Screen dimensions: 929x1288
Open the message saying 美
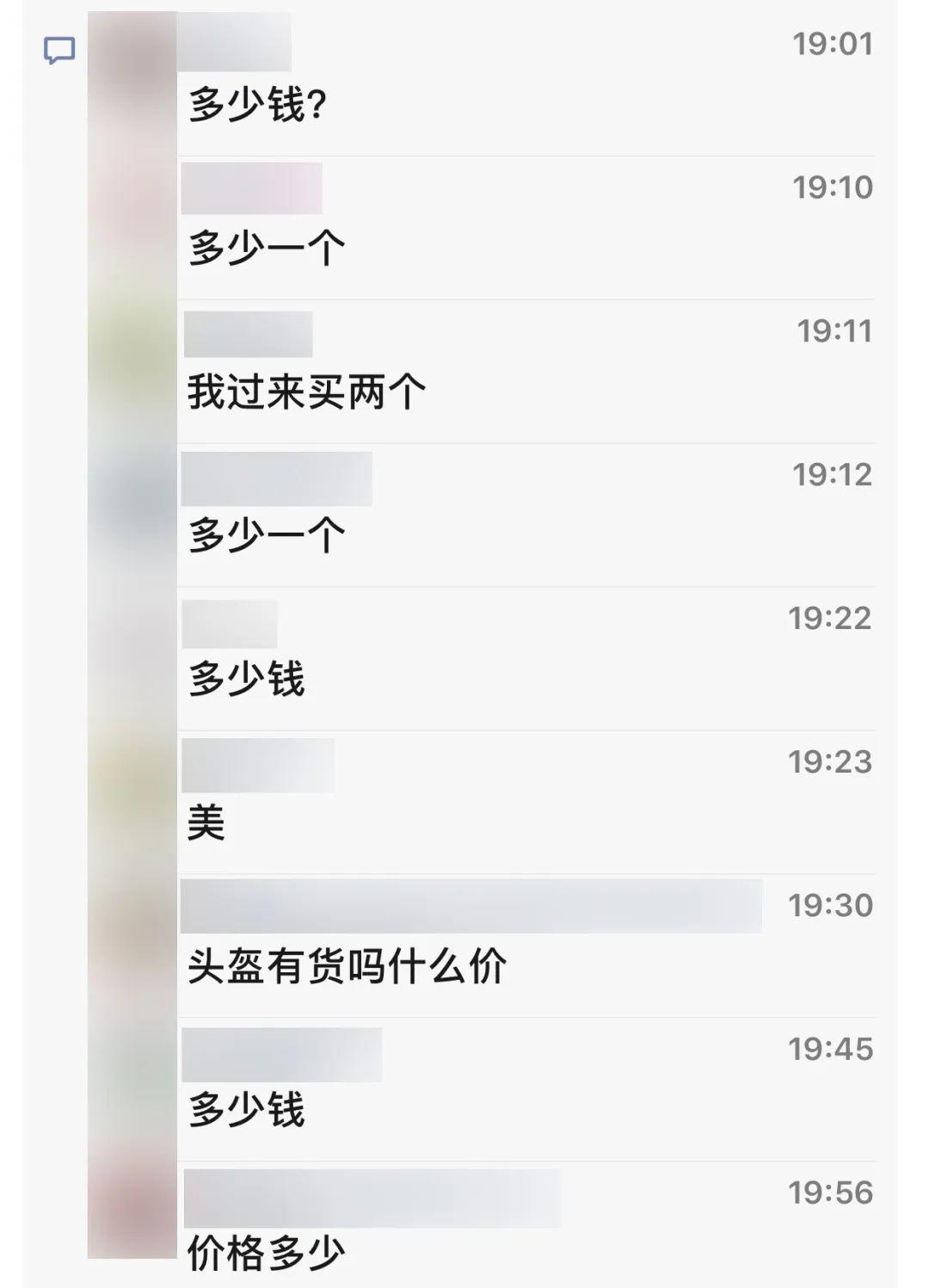pyautogui.click(x=206, y=823)
